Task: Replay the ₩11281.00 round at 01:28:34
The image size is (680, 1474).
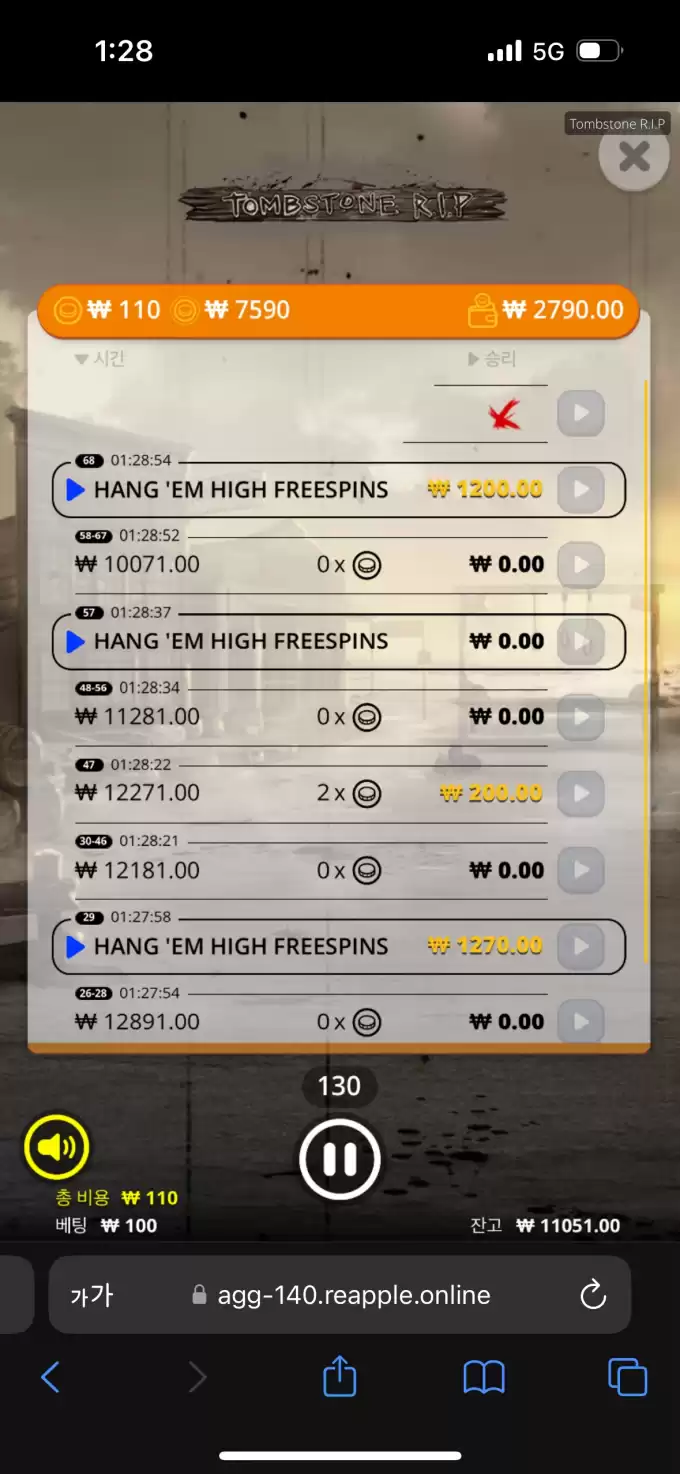Action: [x=580, y=717]
